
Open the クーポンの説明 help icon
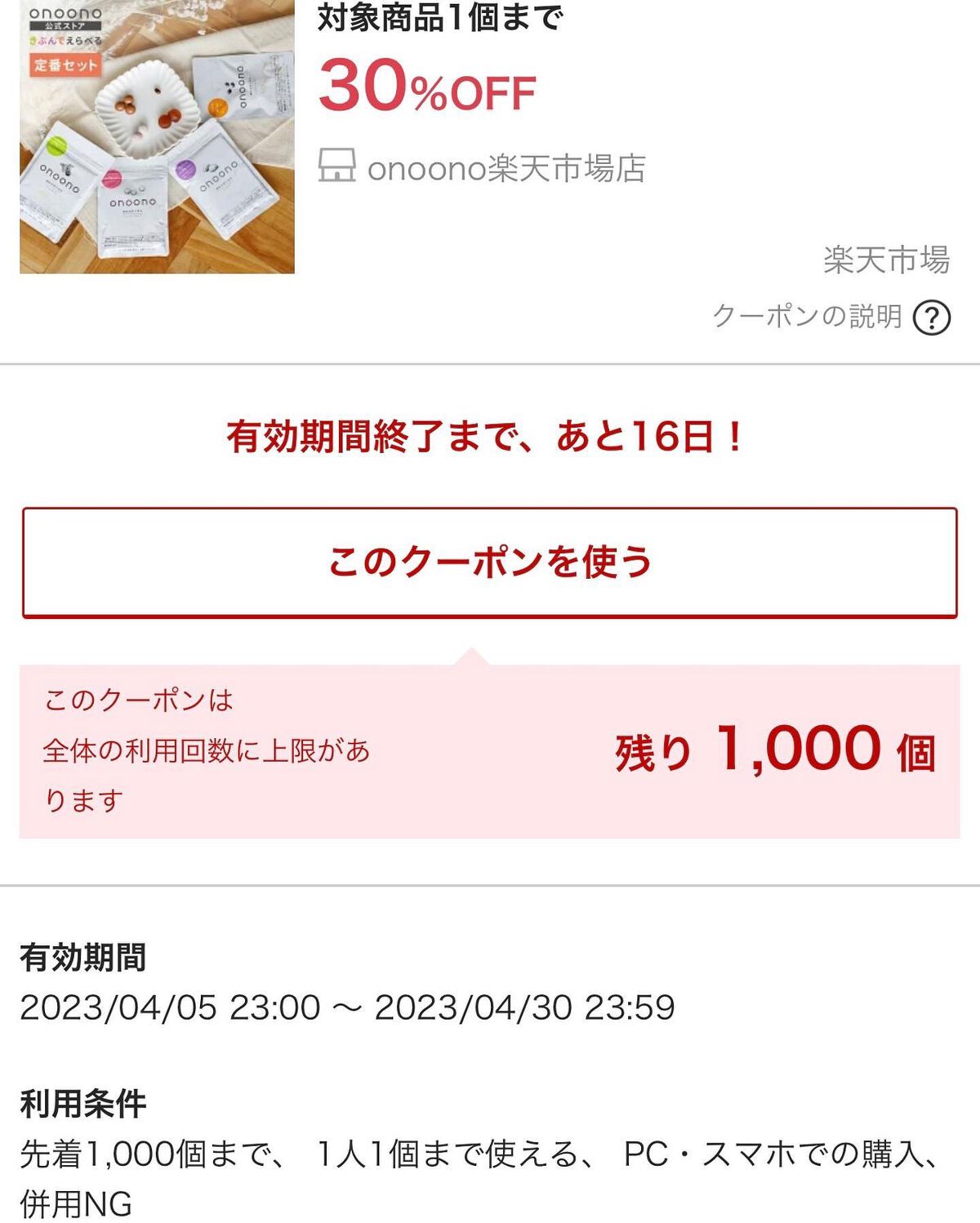click(931, 318)
